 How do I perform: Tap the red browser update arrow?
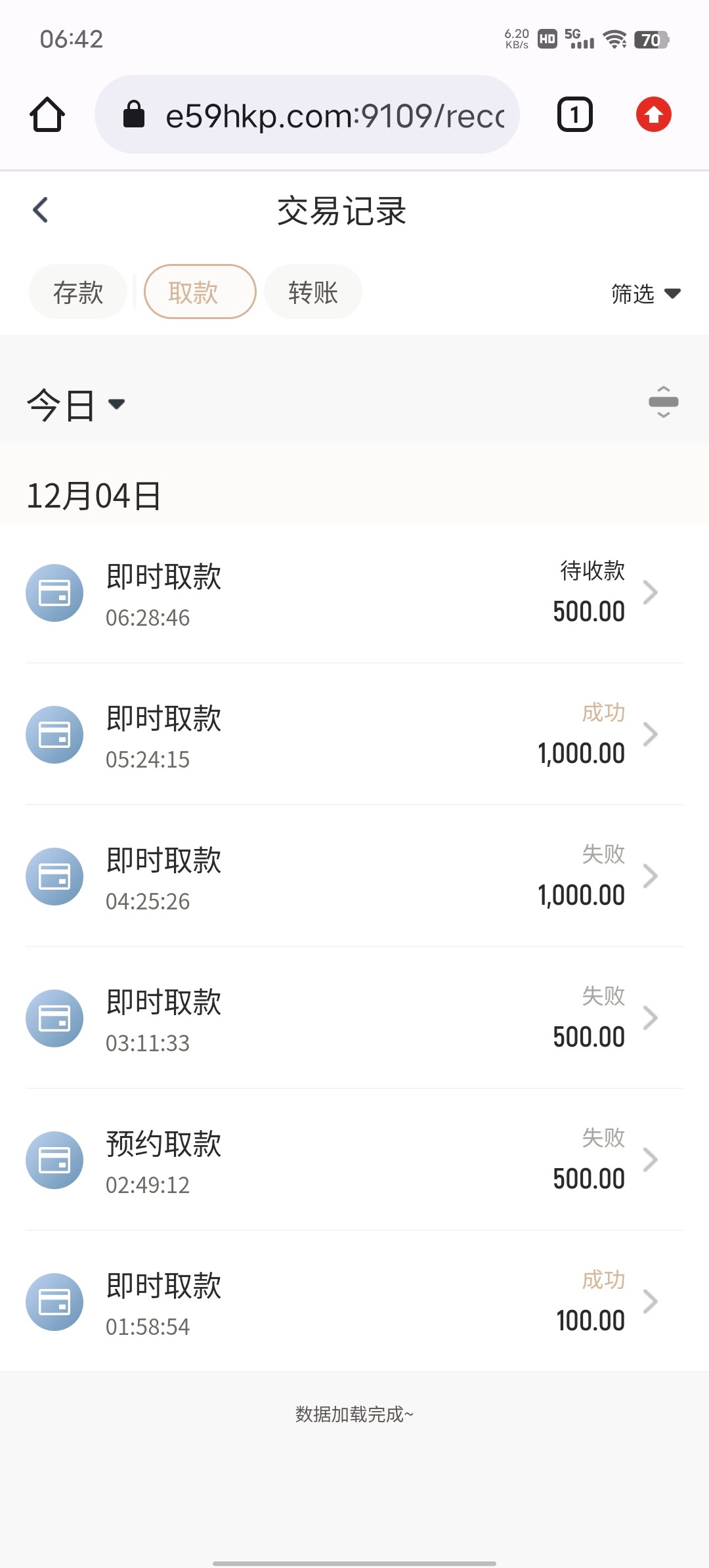pos(653,115)
